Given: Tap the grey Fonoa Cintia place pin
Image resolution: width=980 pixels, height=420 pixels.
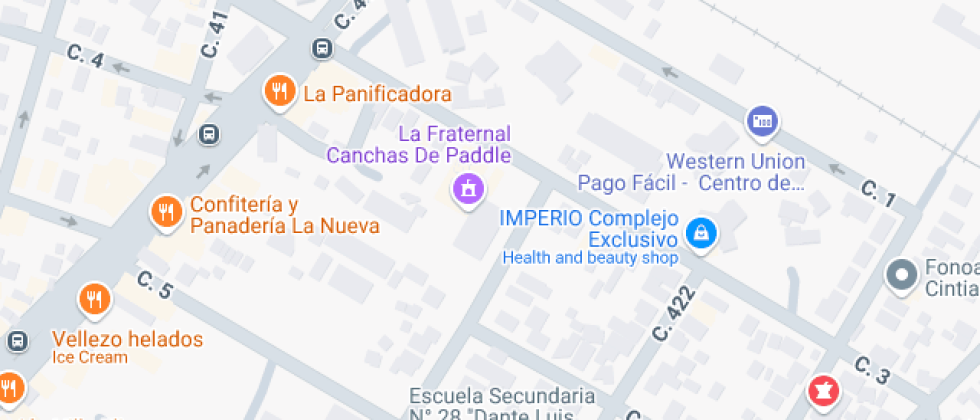Looking at the screenshot, I should coord(903,274).
